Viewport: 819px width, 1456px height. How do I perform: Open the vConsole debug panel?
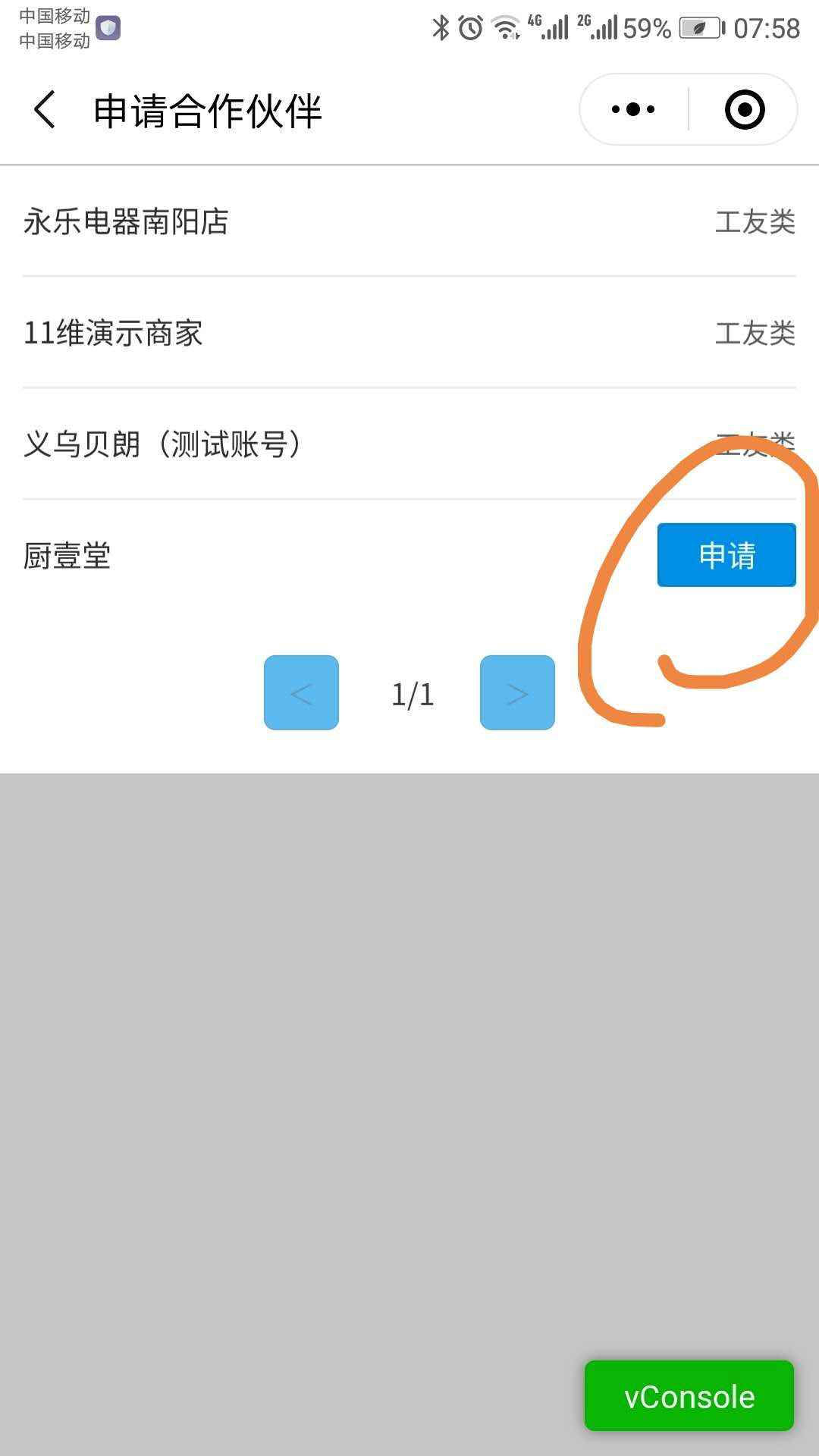tap(689, 1396)
